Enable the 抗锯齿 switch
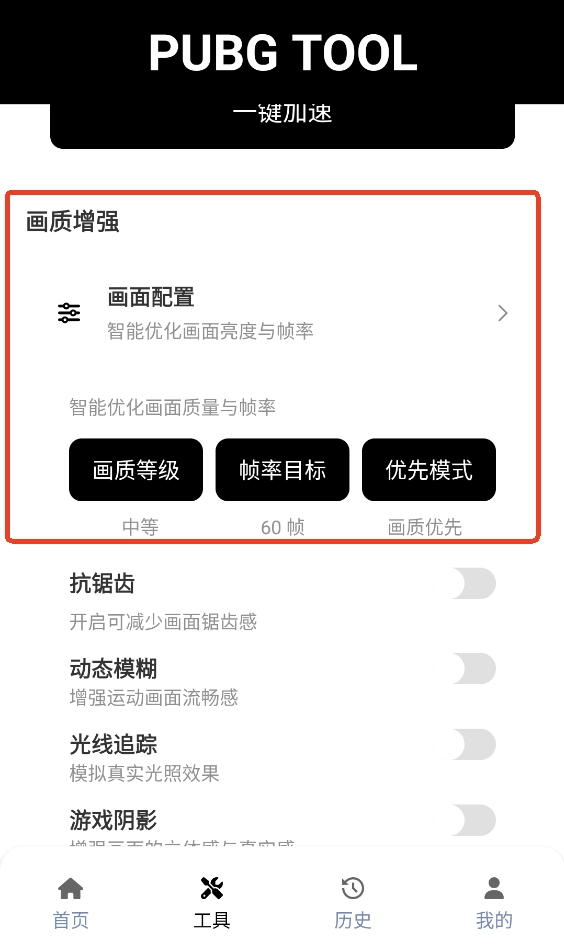The image size is (564, 952). 465,583
